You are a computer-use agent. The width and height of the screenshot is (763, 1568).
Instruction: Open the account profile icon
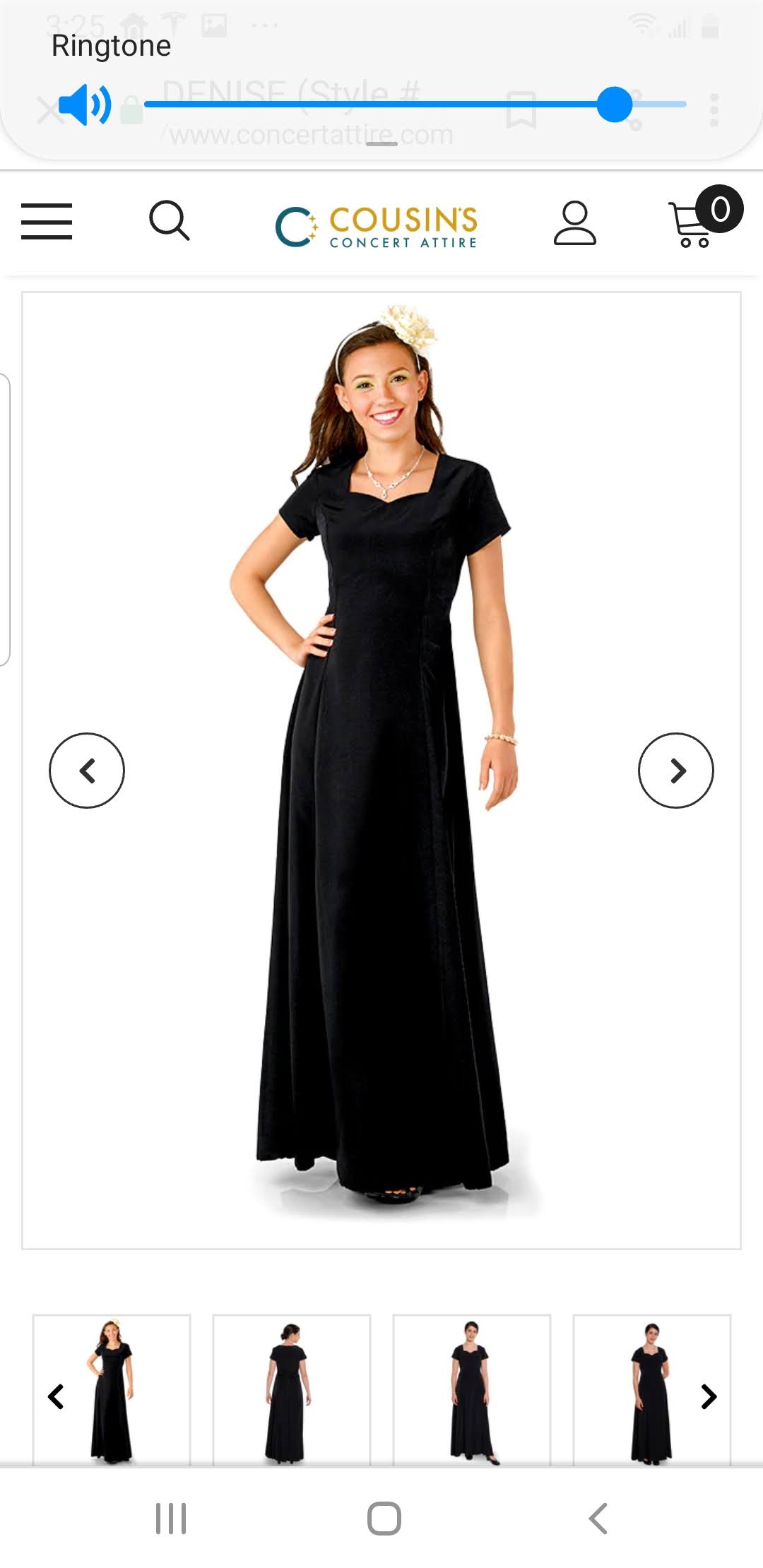pyautogui.click(x=574, y=223)
